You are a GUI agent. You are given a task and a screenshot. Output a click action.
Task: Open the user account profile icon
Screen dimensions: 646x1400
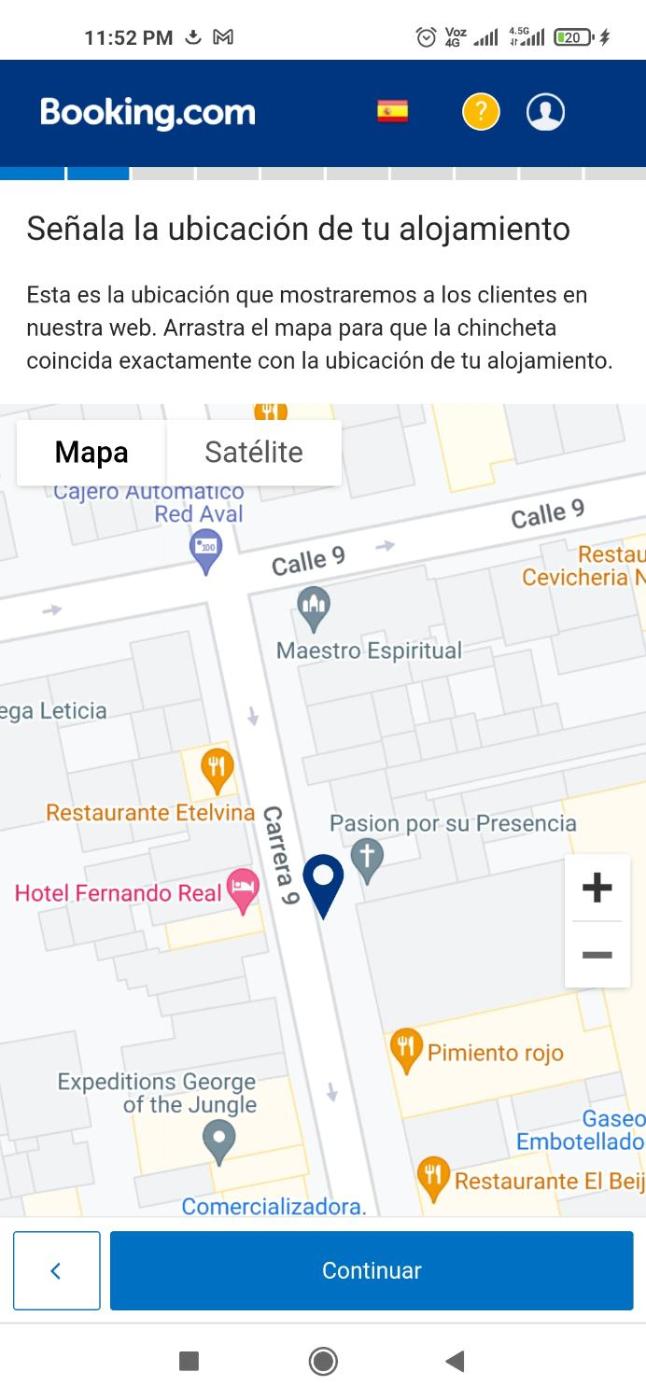(545, 112)
